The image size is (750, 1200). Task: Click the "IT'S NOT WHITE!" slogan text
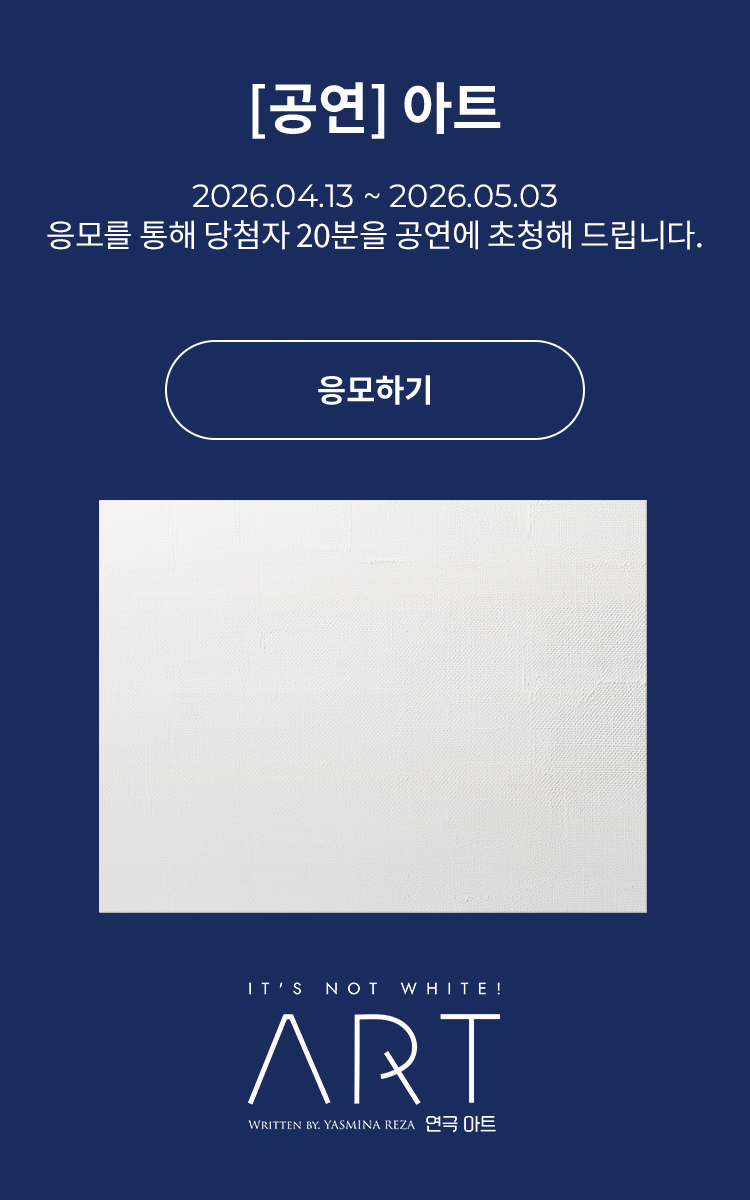(x=375, y=988)
